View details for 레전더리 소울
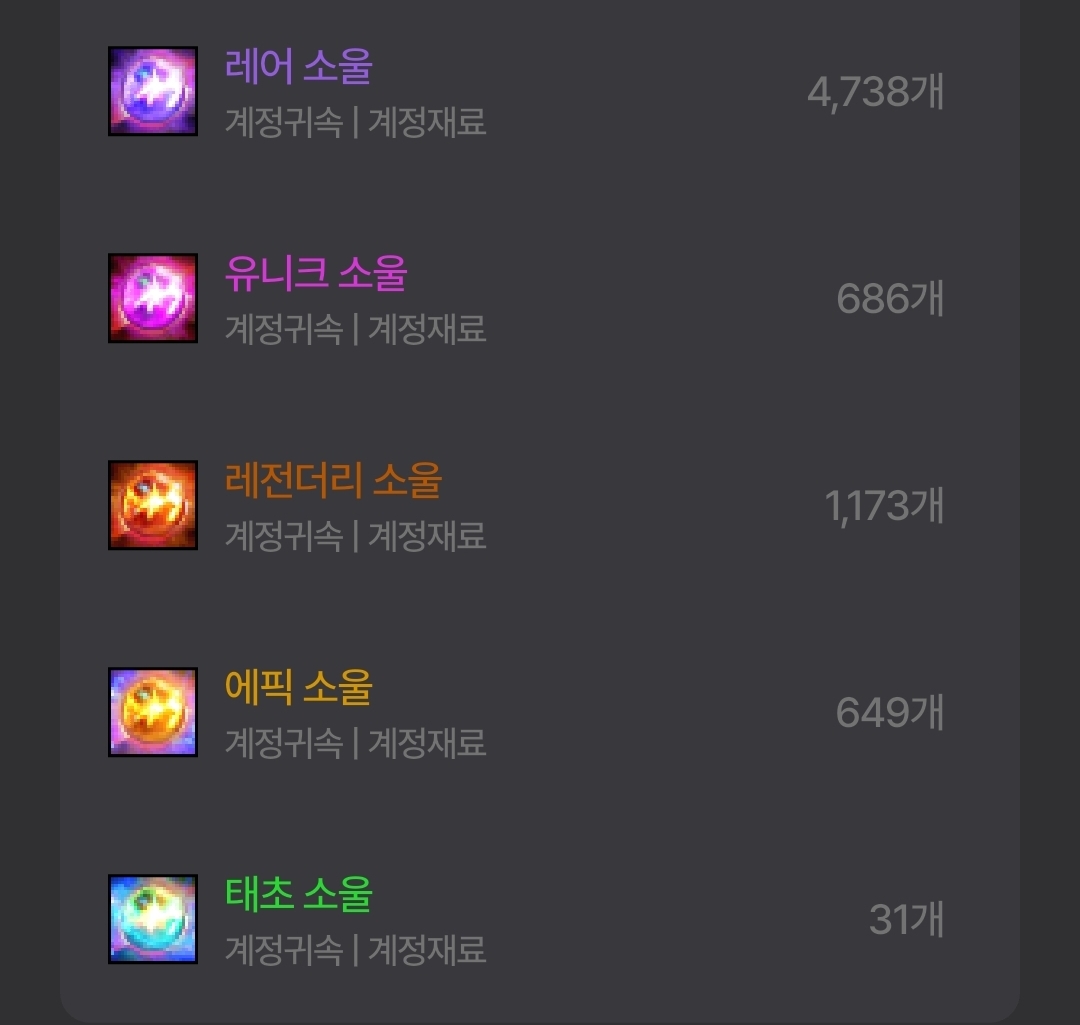 pos(333,481)
